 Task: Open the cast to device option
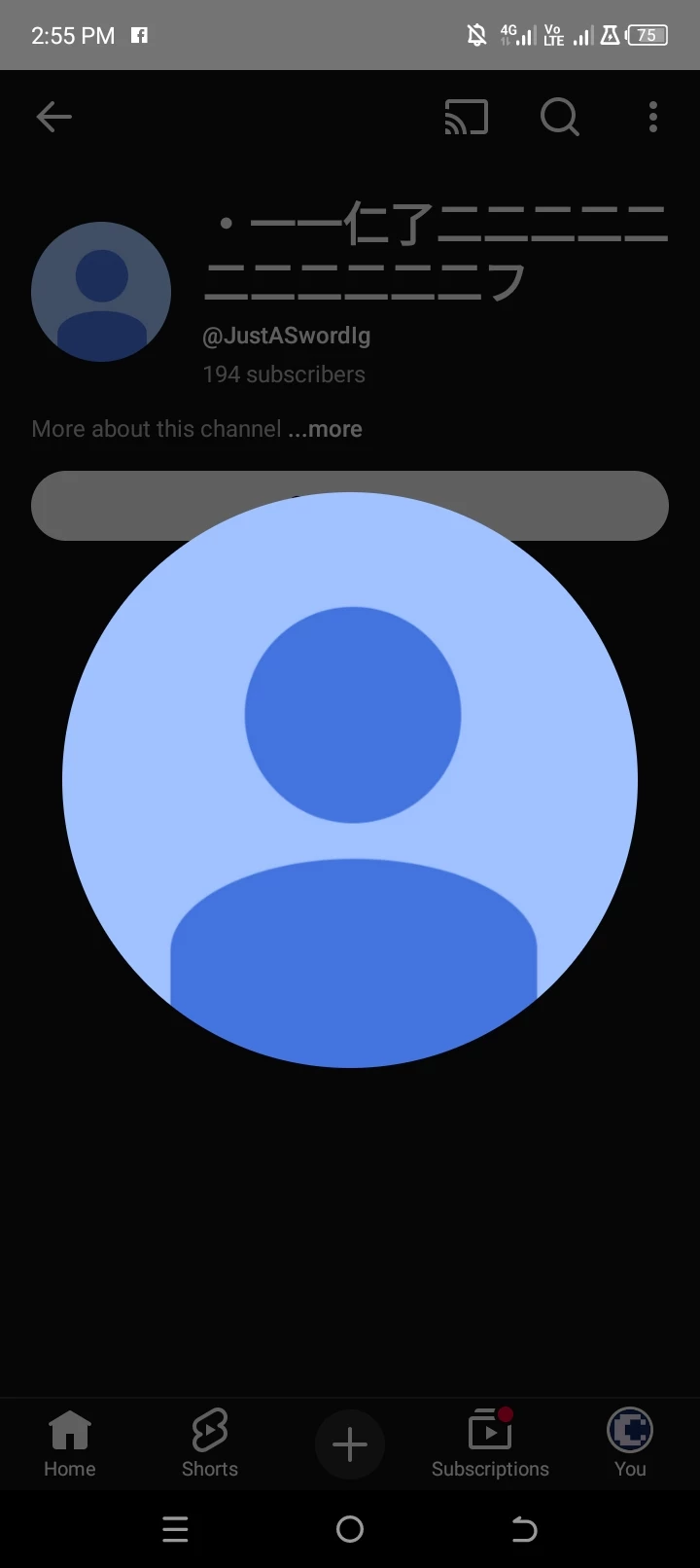466,118
